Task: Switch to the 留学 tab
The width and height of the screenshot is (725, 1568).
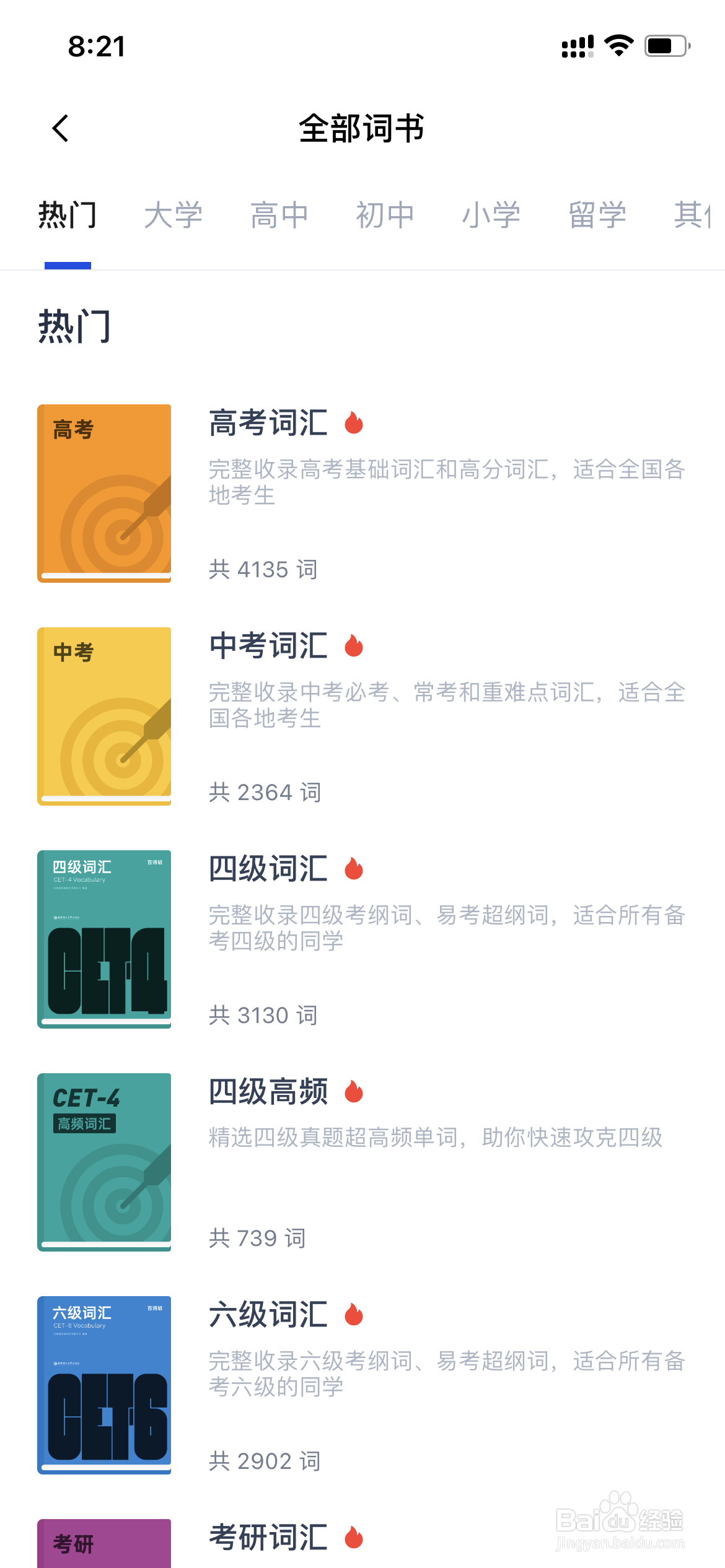Action: pos(597,216)
